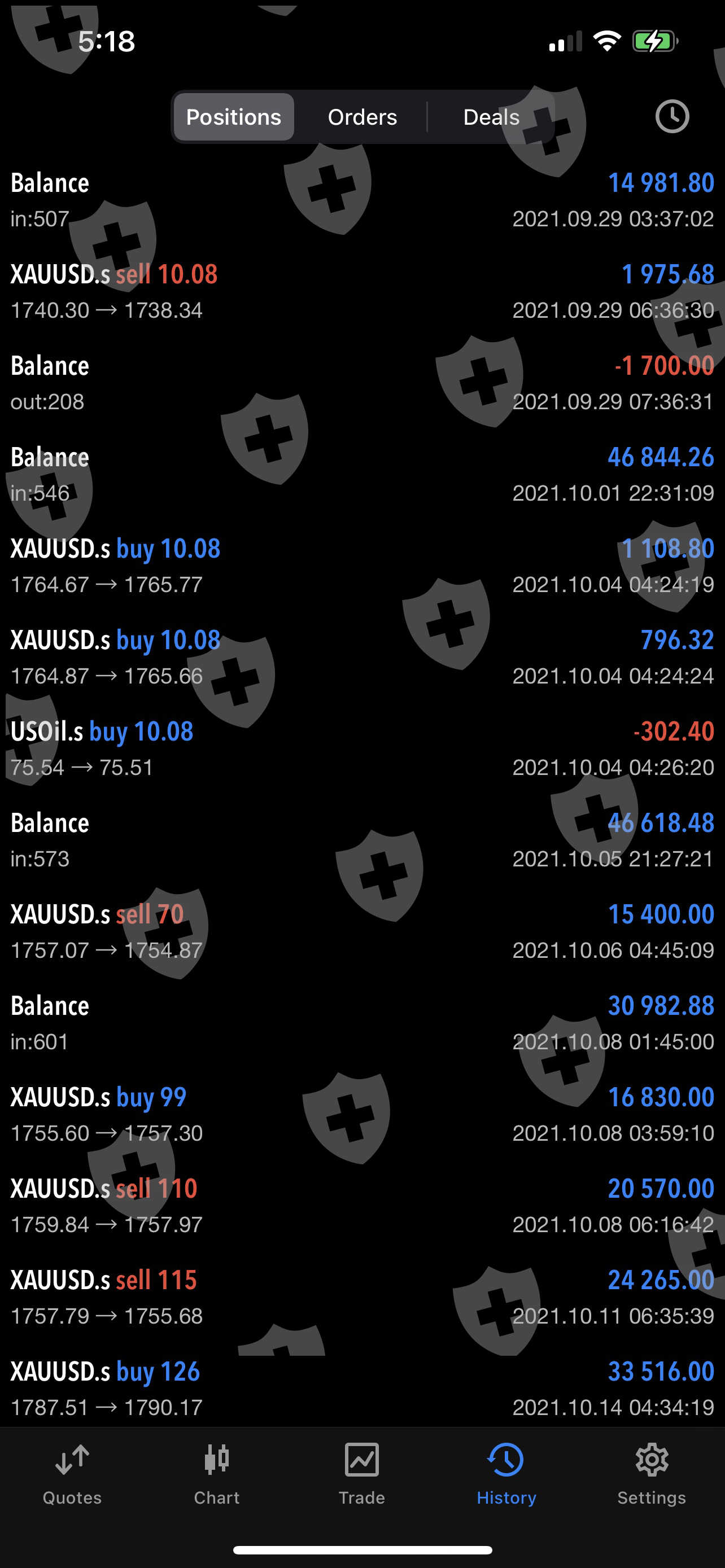This screenshot has width=725, height=1568.
Task: Go to the Quotes tab
Action: coord(72,1473)
